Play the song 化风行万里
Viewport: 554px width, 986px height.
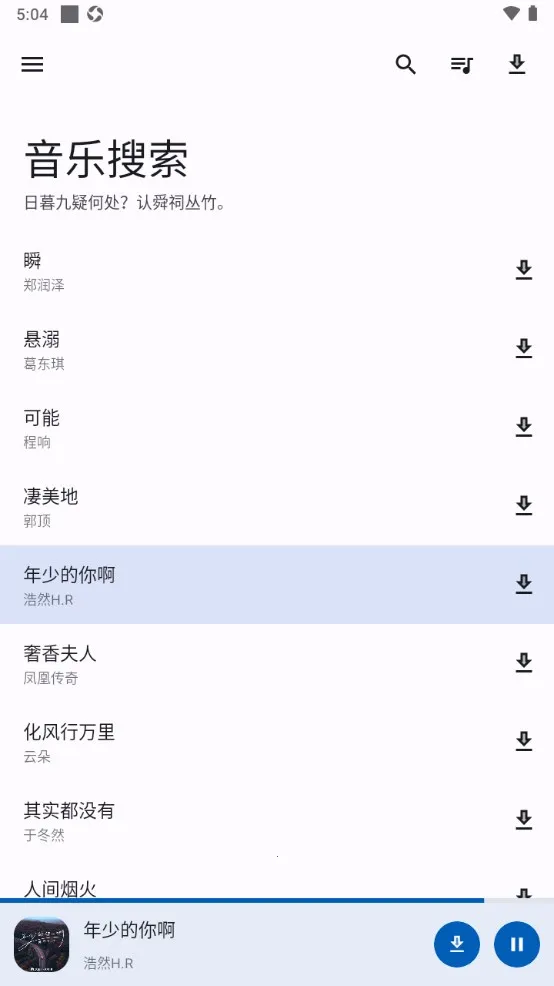[x=277, y=741]
